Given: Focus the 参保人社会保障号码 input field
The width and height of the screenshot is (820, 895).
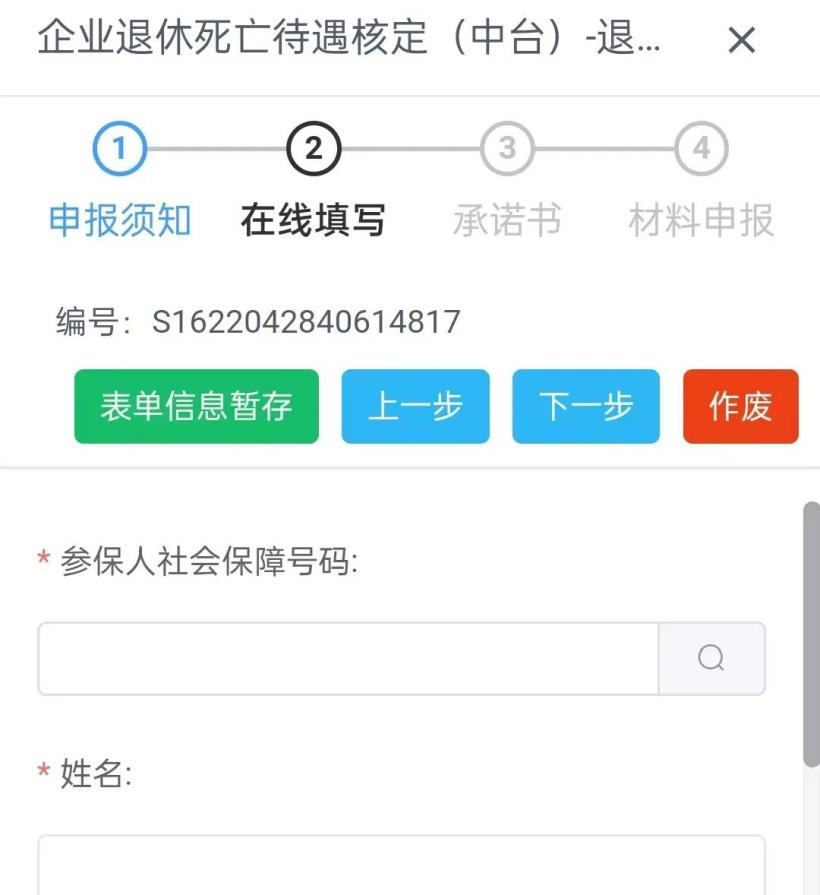Looking at the screenshot, I should 348,658.
